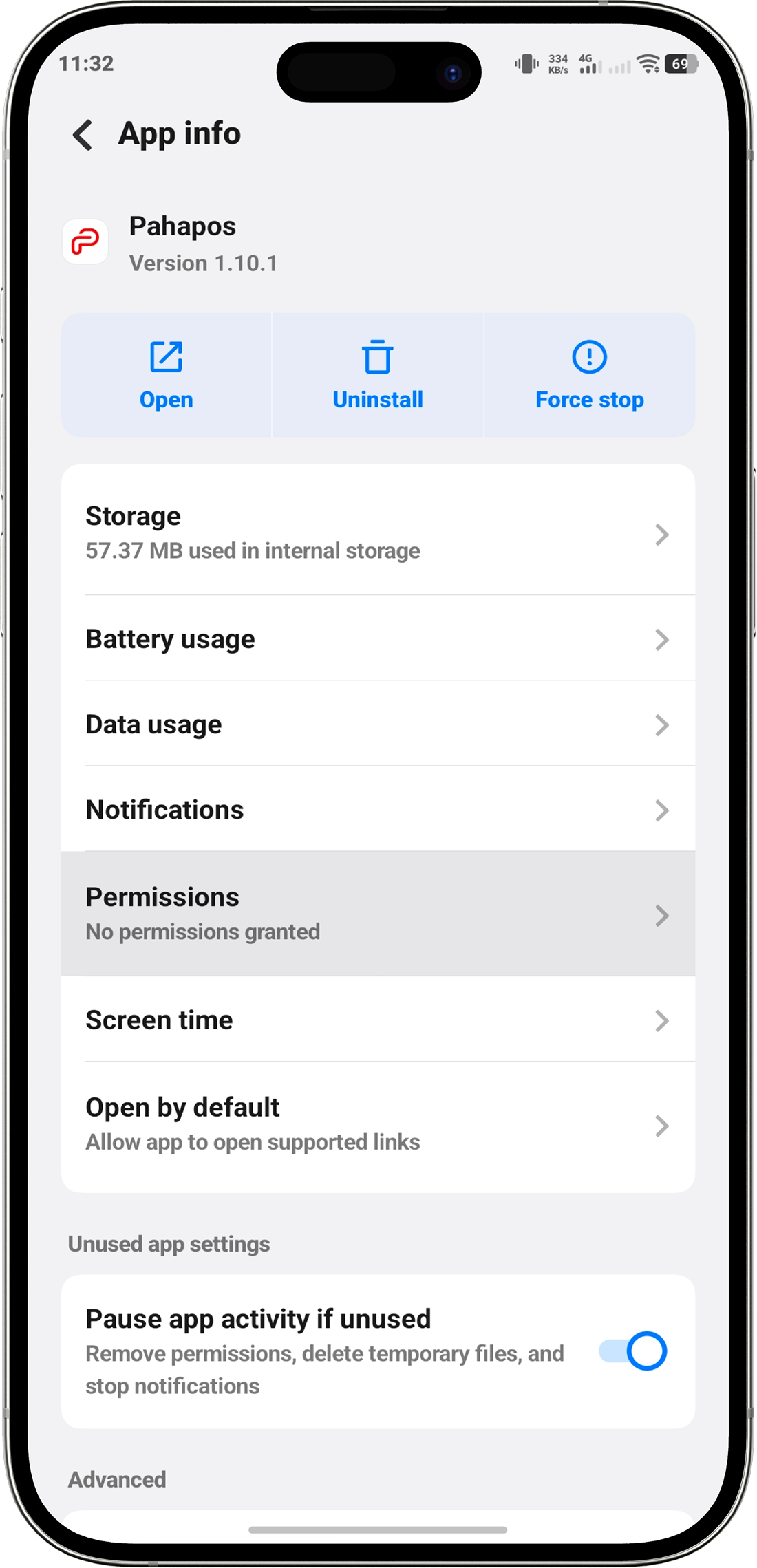The width and height of the screenshot is (757, 1568).
Task: View Battery usage
Action: pyautogui.click(x=378, y=639)
